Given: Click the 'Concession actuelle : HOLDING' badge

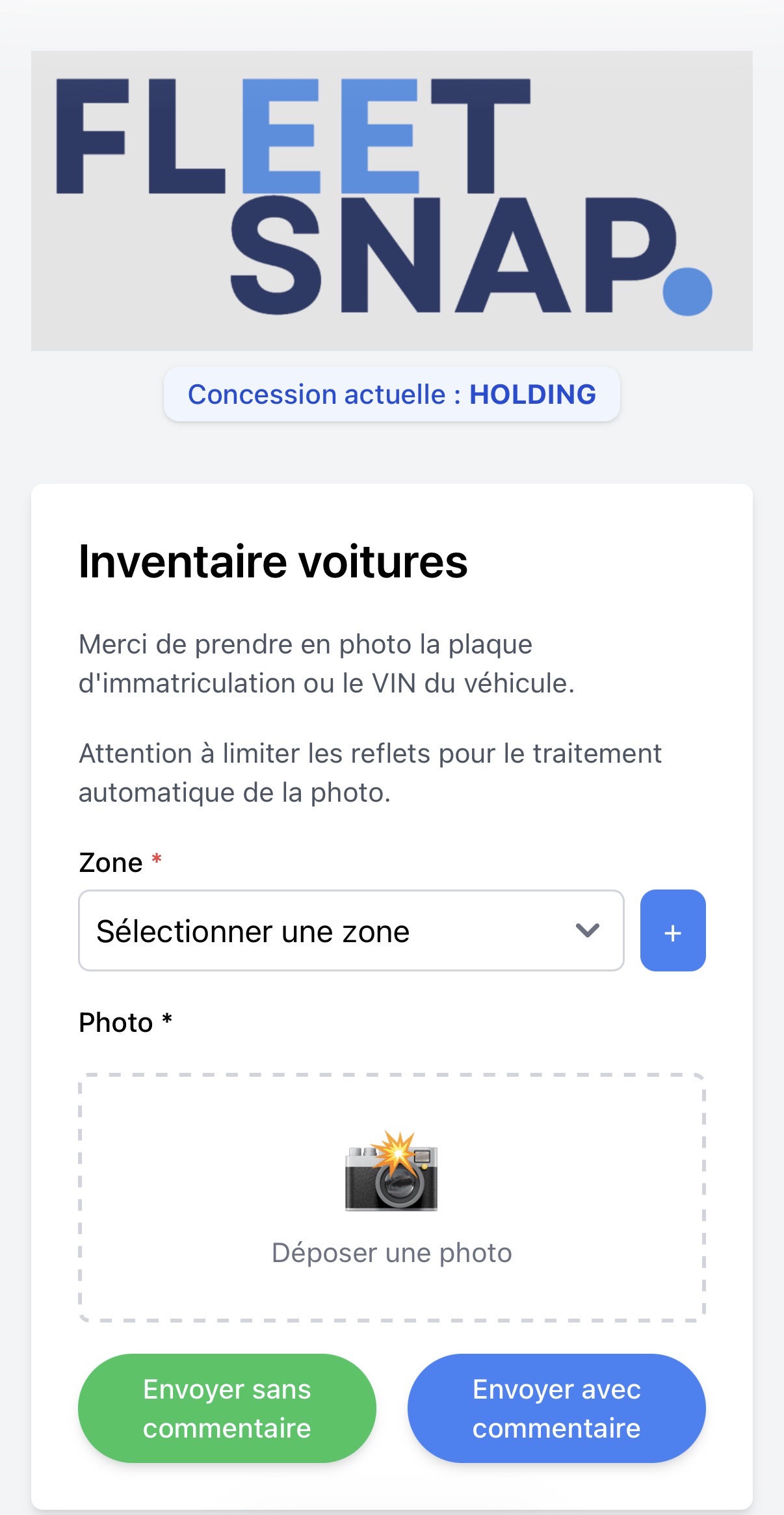Looking at the screenshot, I should coord(391,393).
